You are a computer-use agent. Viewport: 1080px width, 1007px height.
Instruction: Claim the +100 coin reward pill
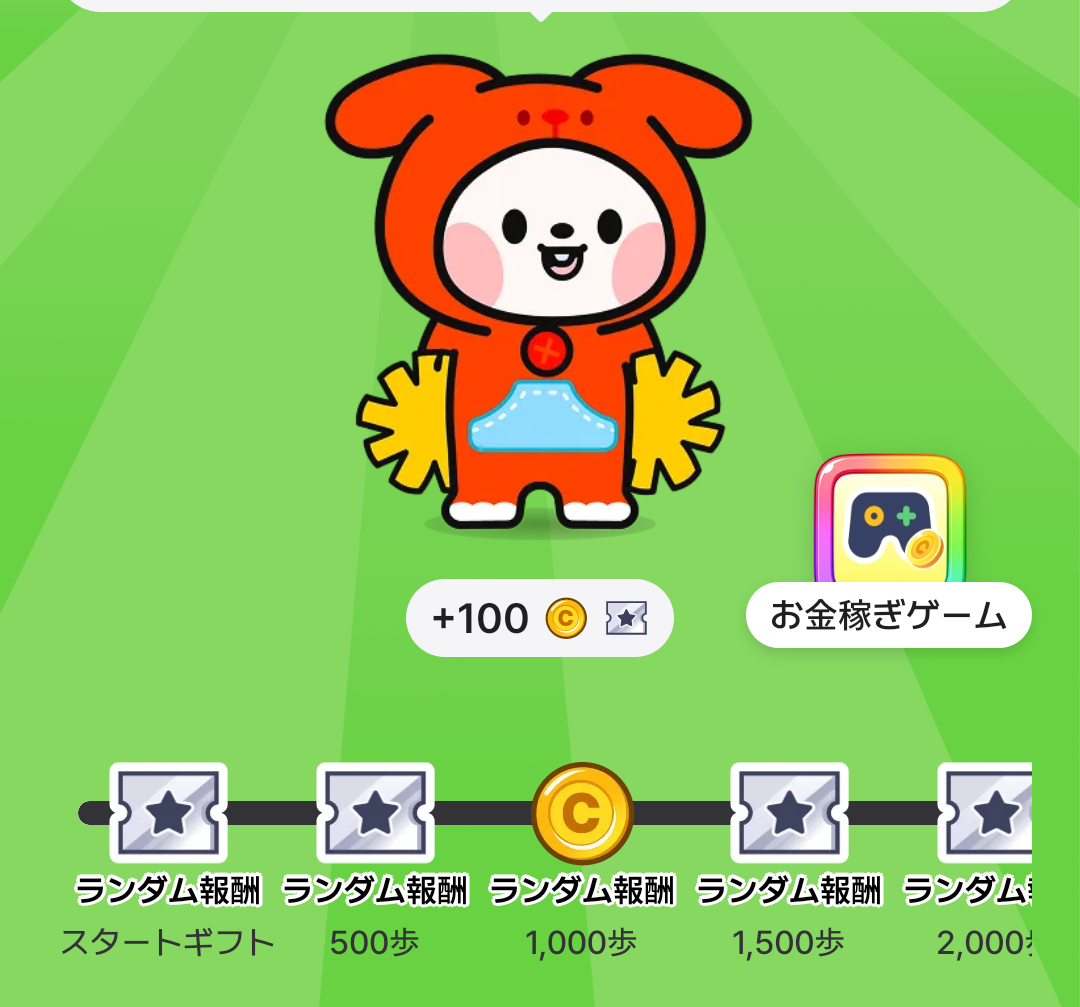click(539, 618)
